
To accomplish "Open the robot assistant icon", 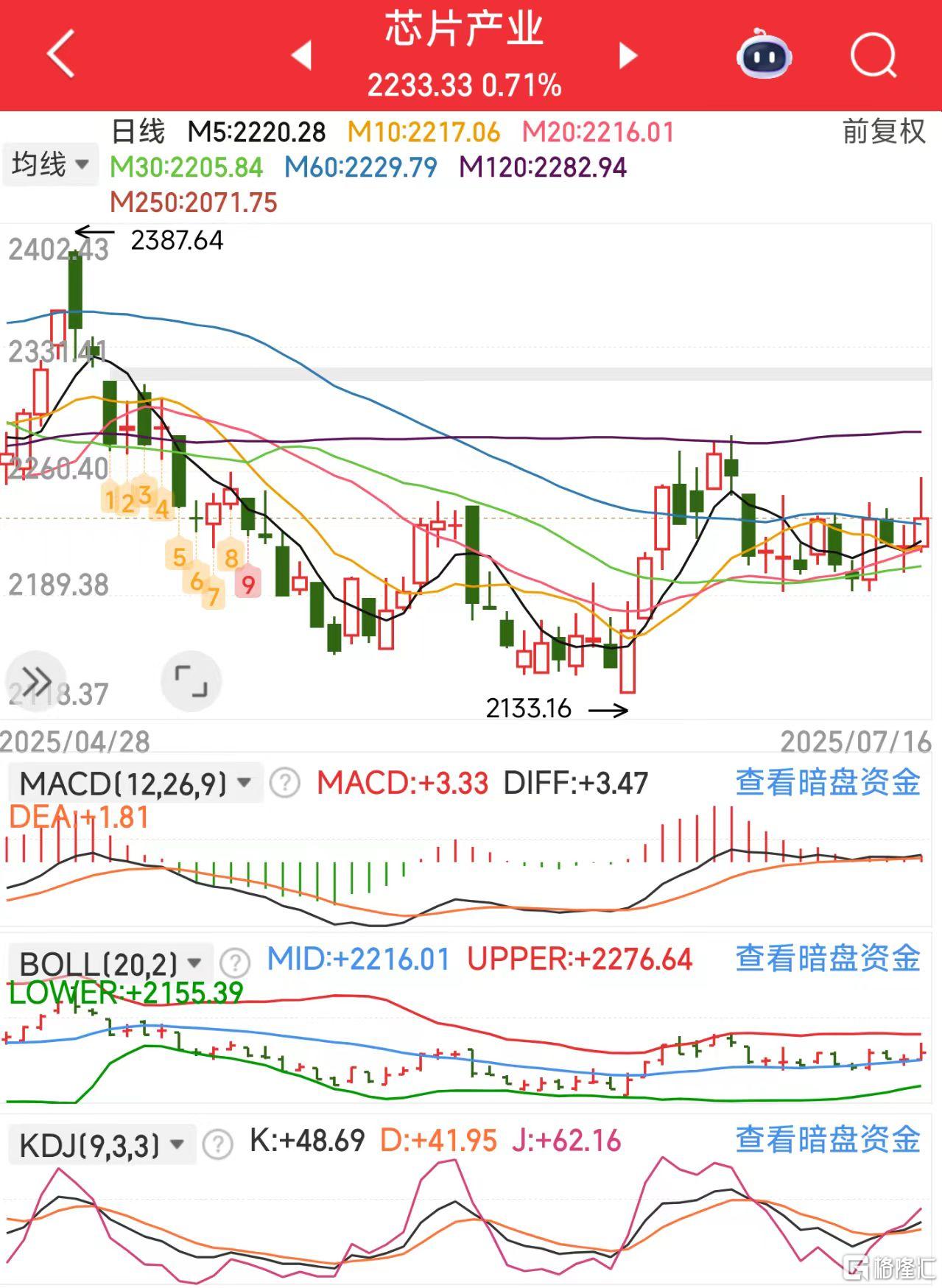I will tap(764, 54).
